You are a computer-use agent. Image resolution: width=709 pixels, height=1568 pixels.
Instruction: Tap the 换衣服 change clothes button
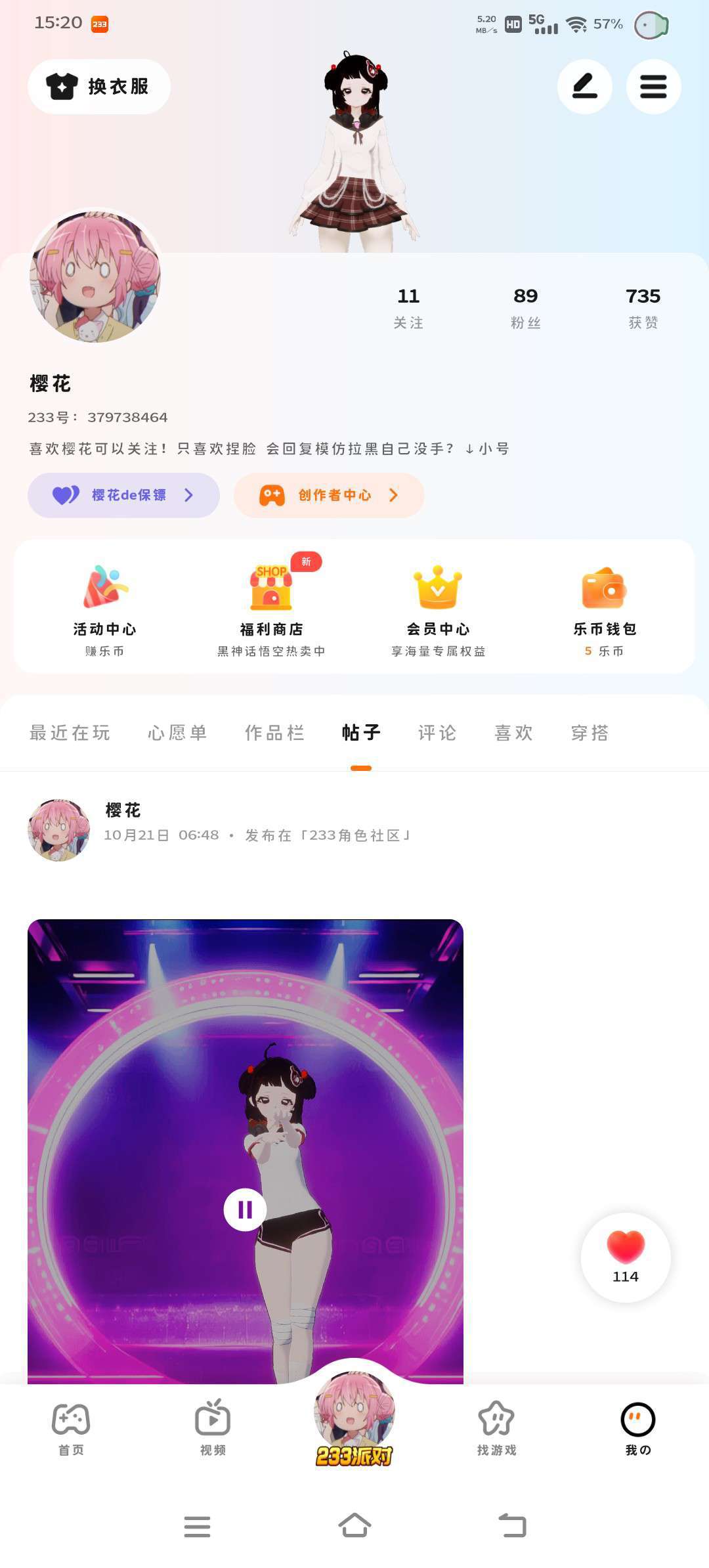pos(99,87)
